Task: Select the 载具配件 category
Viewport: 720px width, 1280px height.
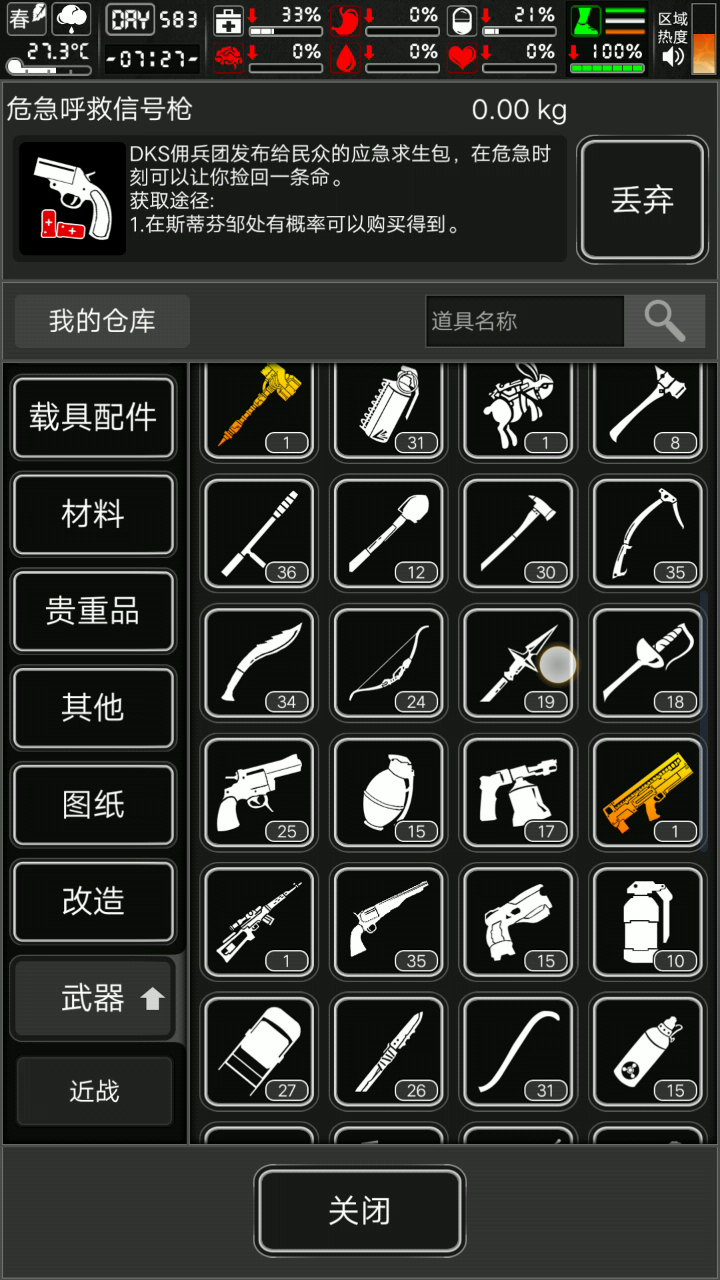Action: click(93, 417)
